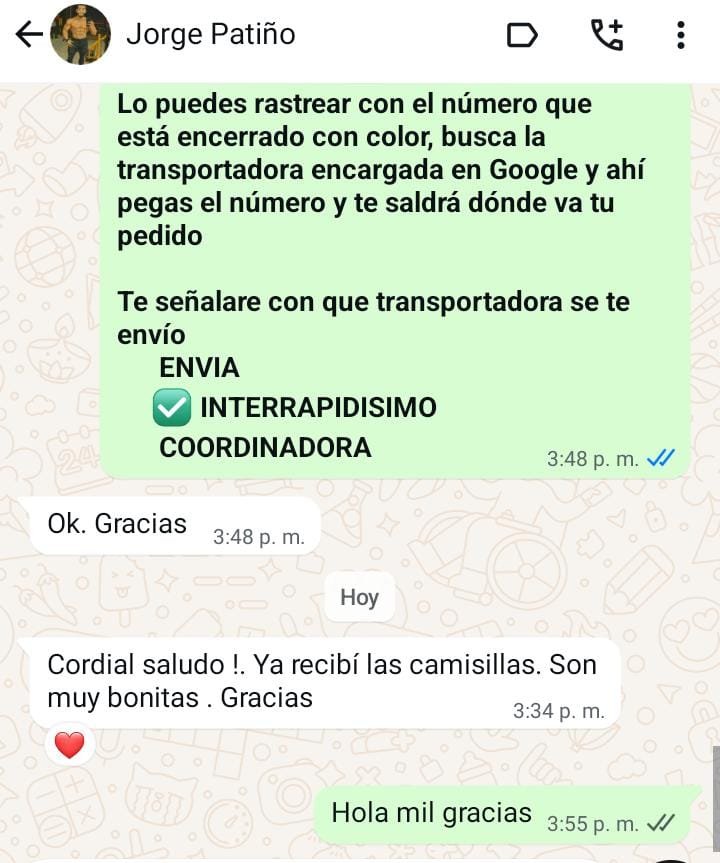Go back to the chat list
This screenshot has height=863, width=720.
point(29,35)
